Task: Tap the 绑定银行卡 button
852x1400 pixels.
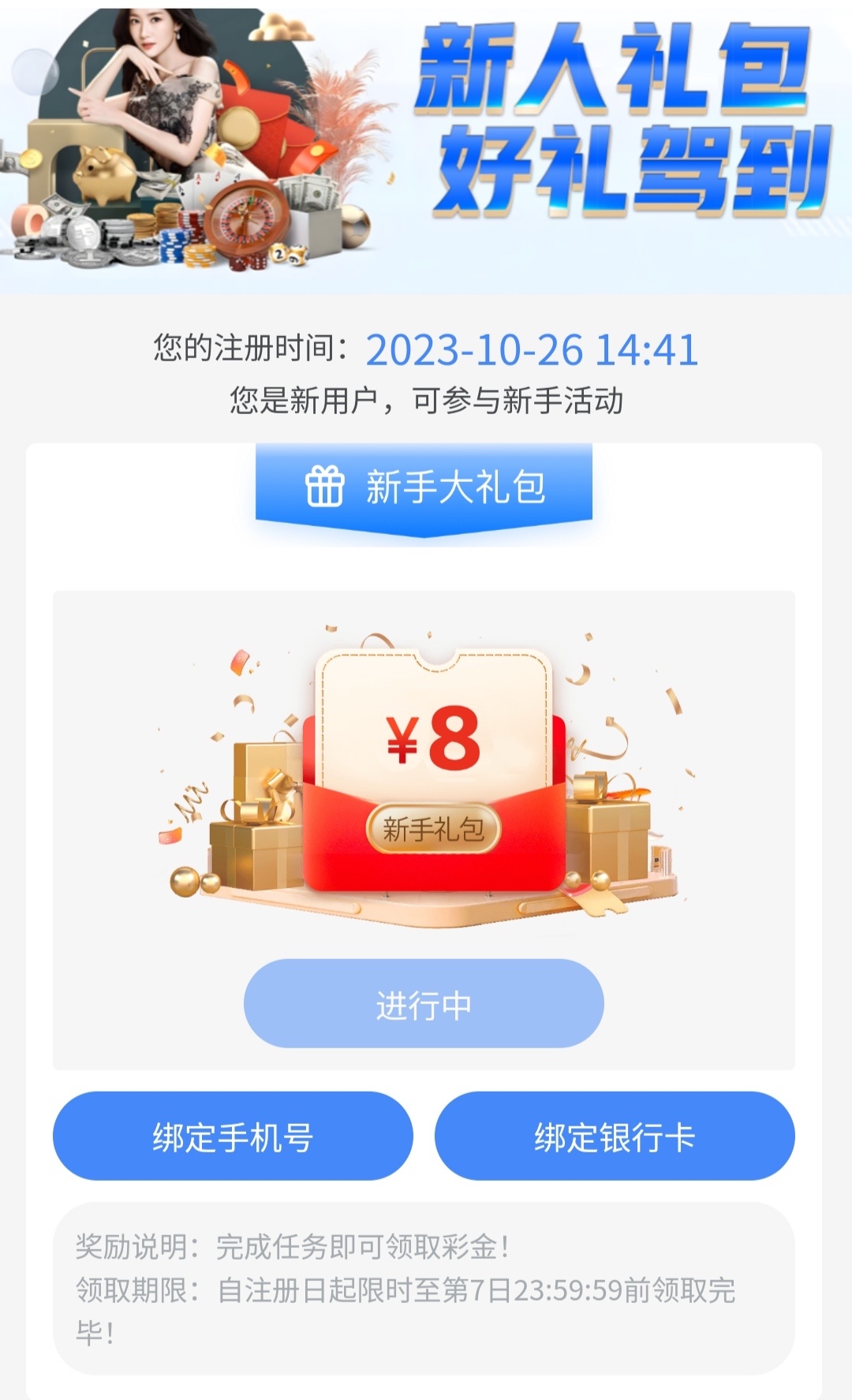Action: pos(615,1137)
